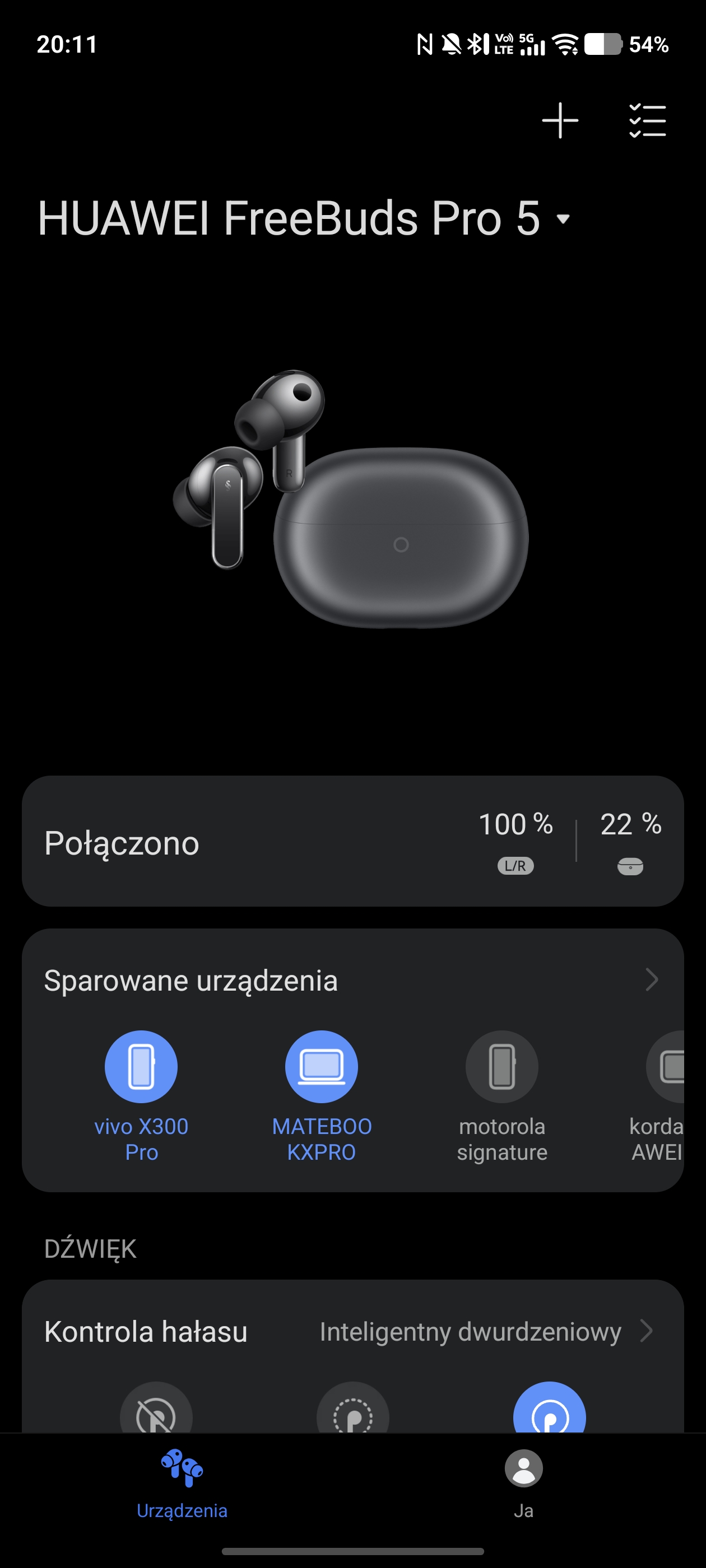Image resolution: width=706 pixels, height=1568 pixels.
Task: Open the device list management icon
Action: click(x=647, y=120)
